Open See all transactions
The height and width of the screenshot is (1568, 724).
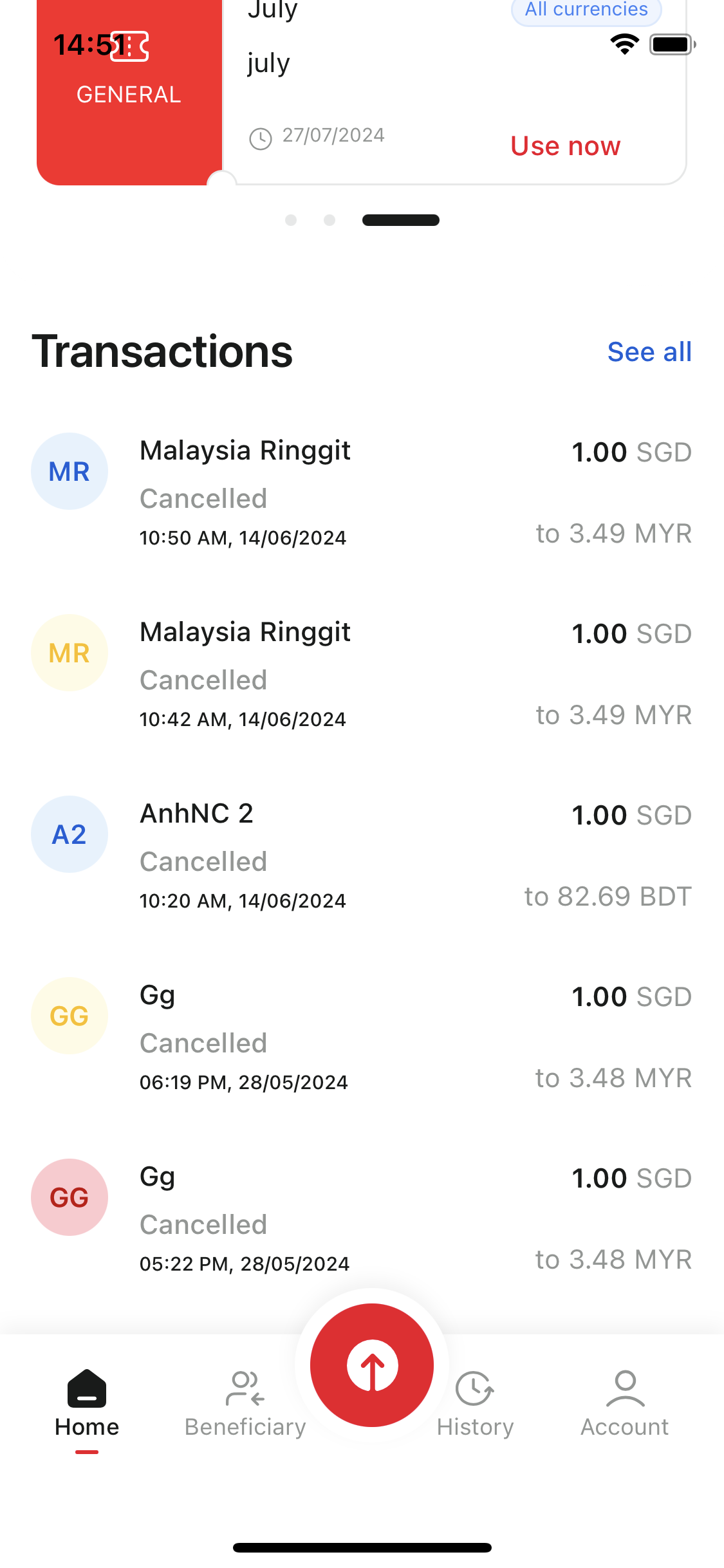649,352
